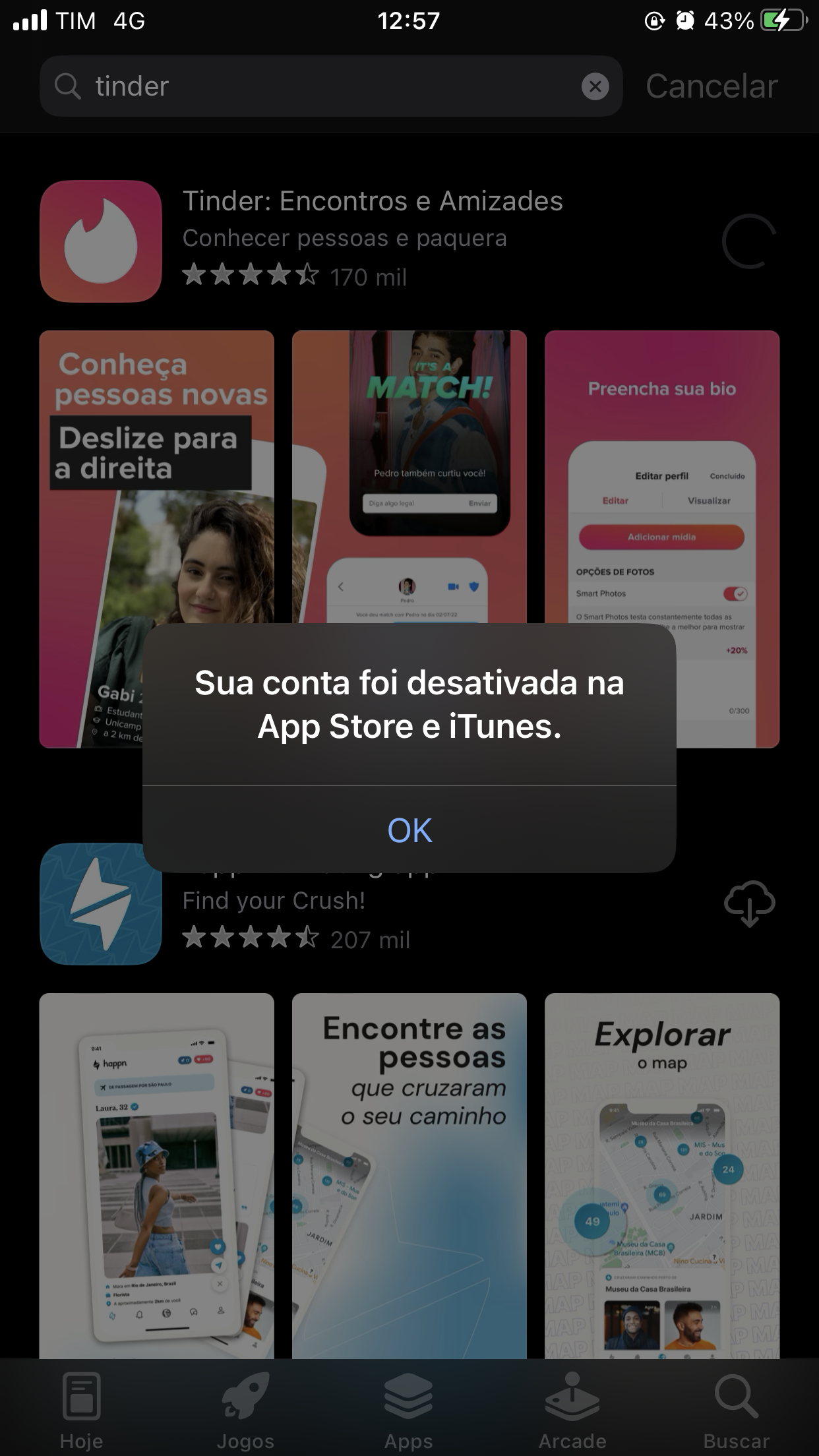Open the Tinder: Encontros e Amizades listing
Screen dimensions: 819x1456
pyautogui.click(x=373, y=201)
